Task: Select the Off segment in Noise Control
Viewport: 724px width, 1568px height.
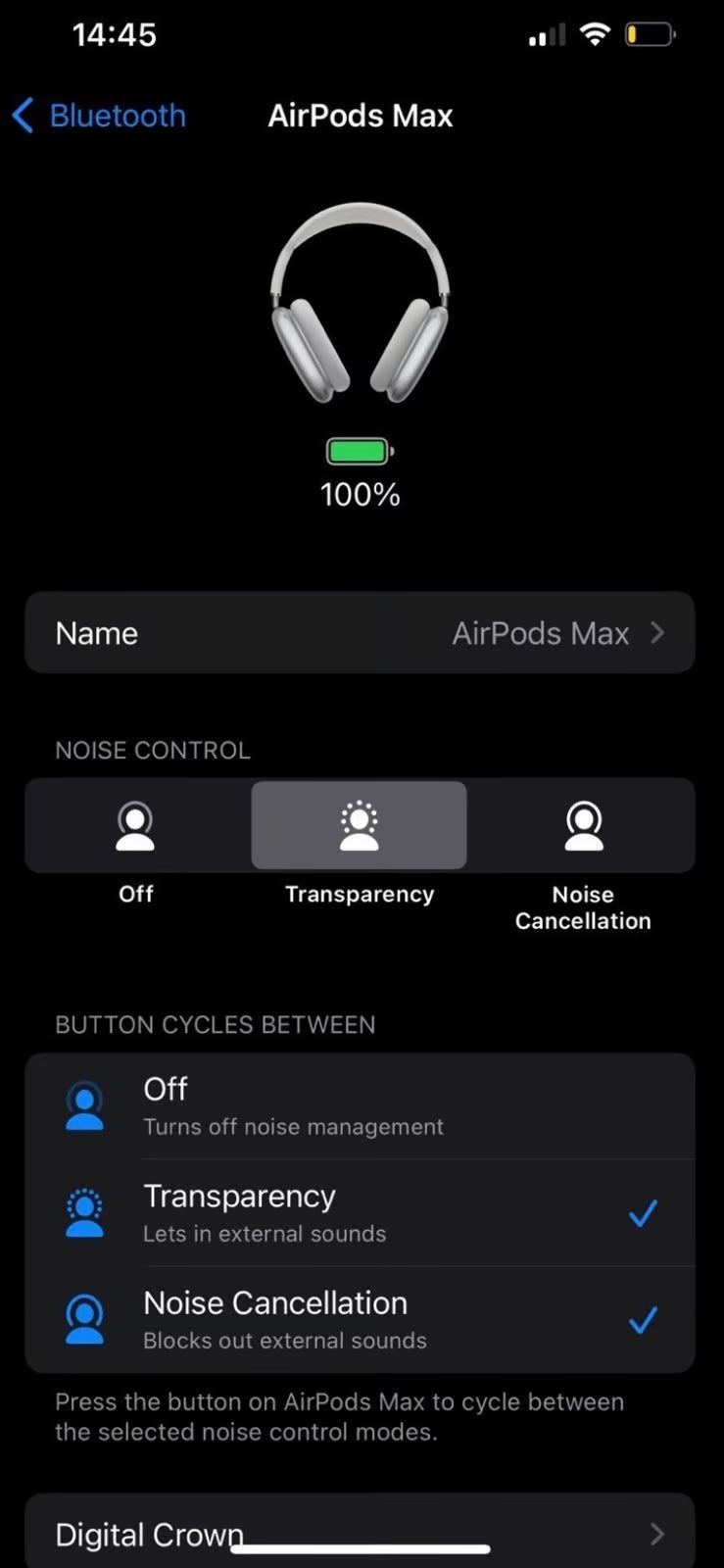Action: [x=135, y=825]
